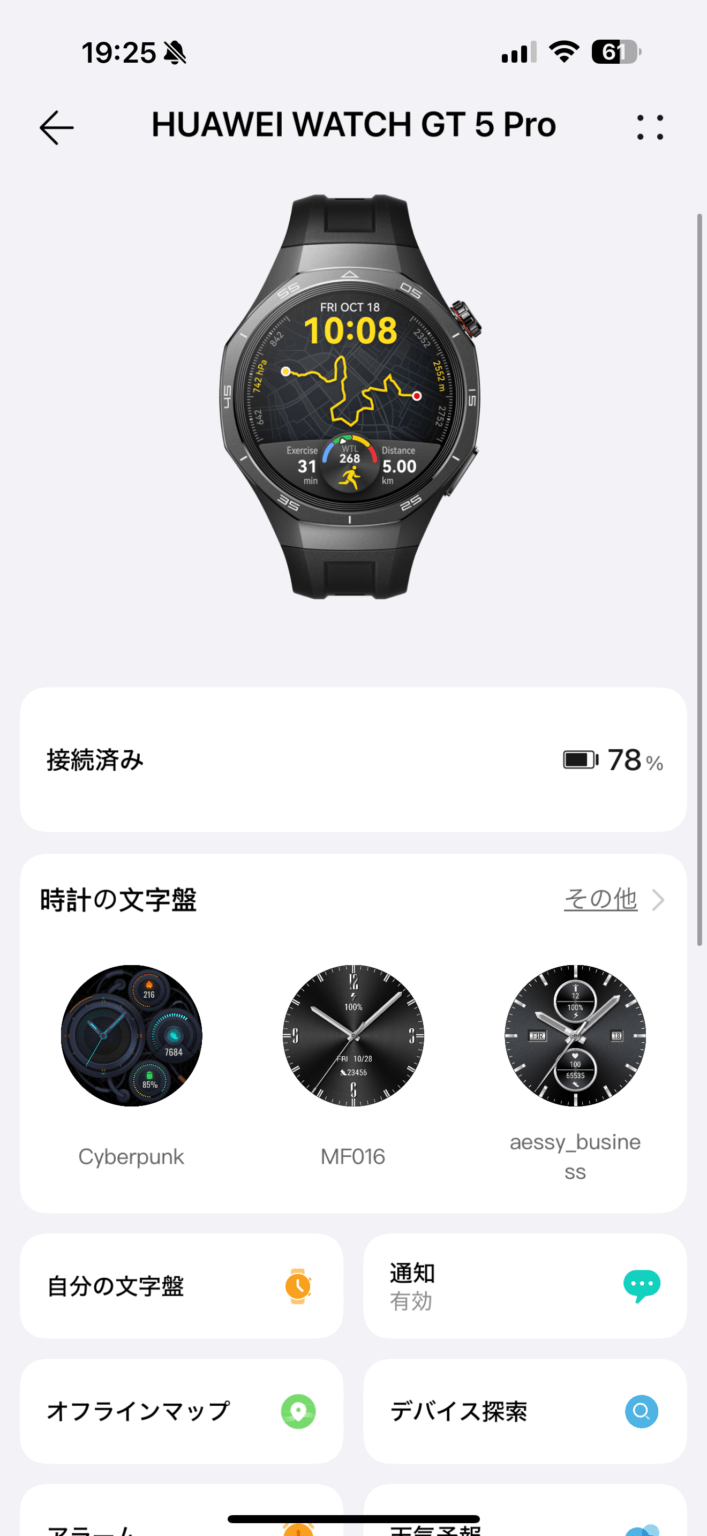Go back using the arrow icon

coord(57,127)
